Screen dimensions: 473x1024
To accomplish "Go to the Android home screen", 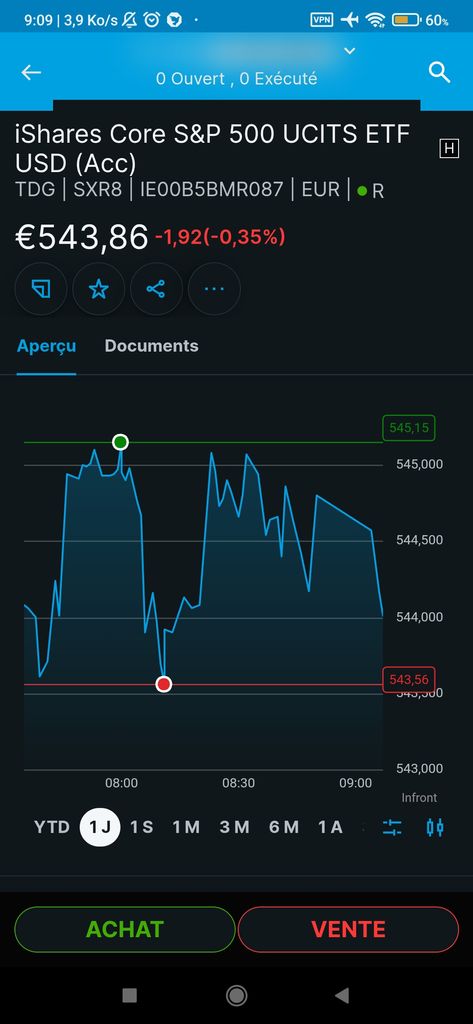I will [236, 995].
